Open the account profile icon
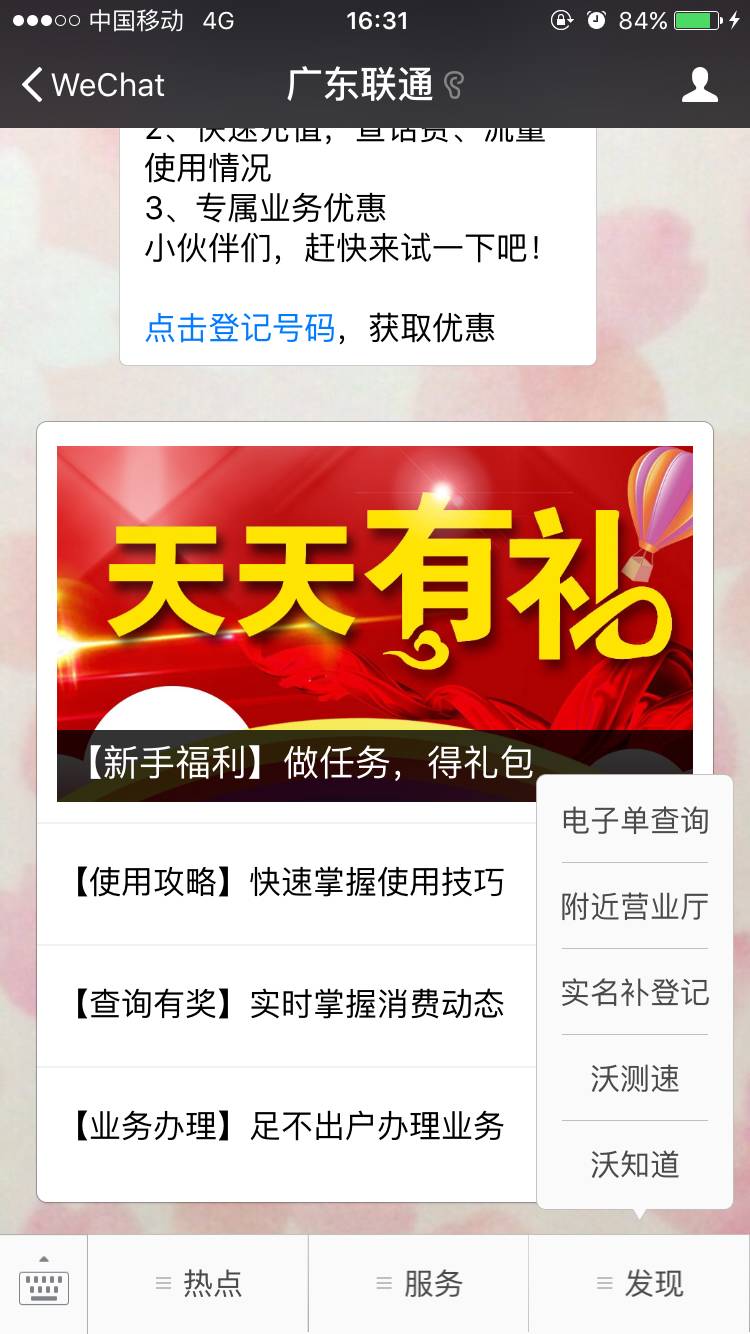Image resolution: width=750 pixels, height=1334 pixels. tap(699, 85)
